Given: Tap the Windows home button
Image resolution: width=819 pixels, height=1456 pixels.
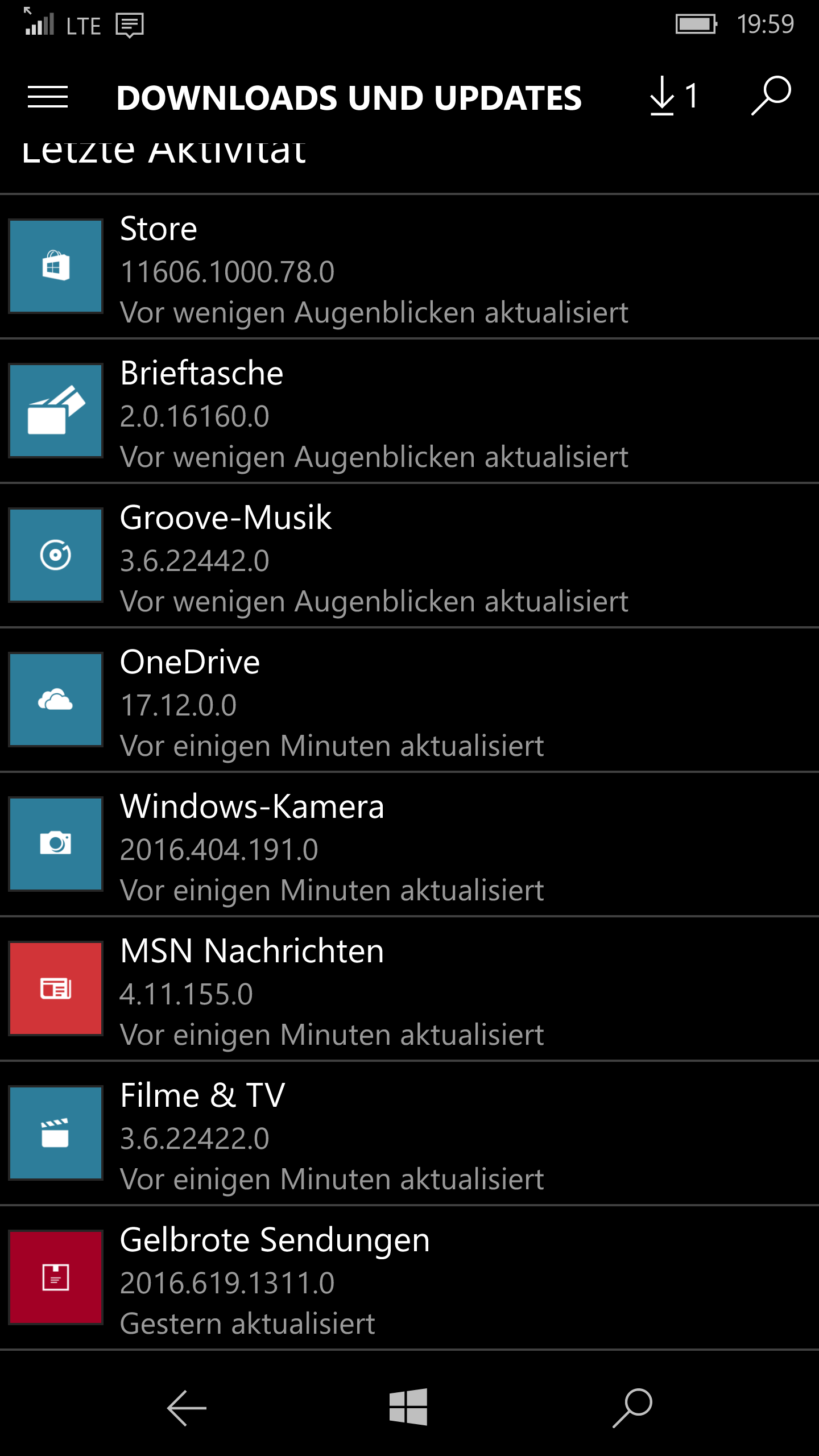Looking at the screenshot, I should point(408,1407).
